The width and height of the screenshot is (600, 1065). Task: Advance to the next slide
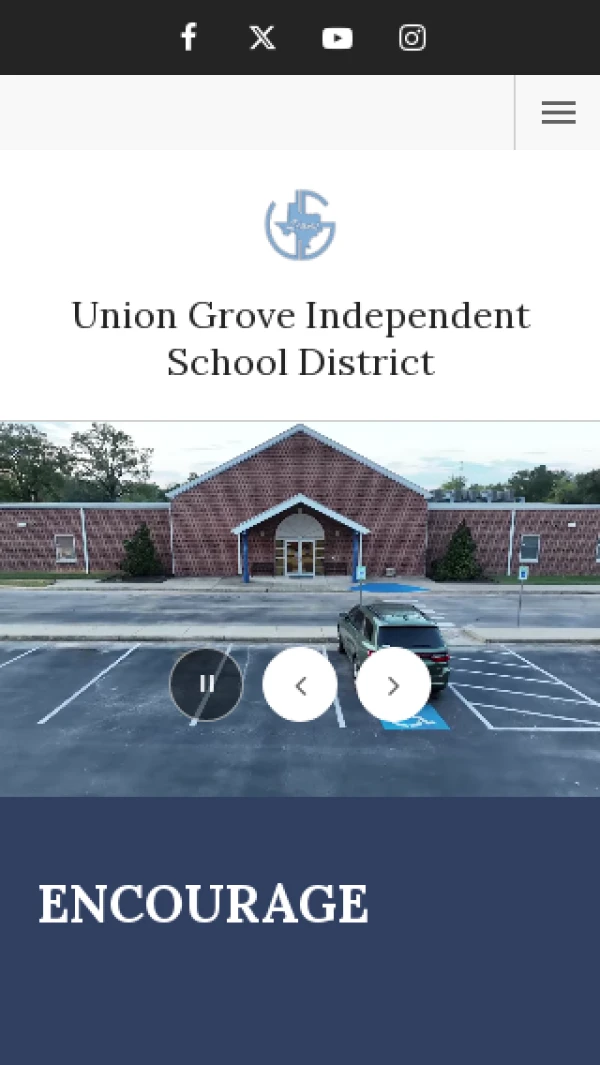coord(393,684)
